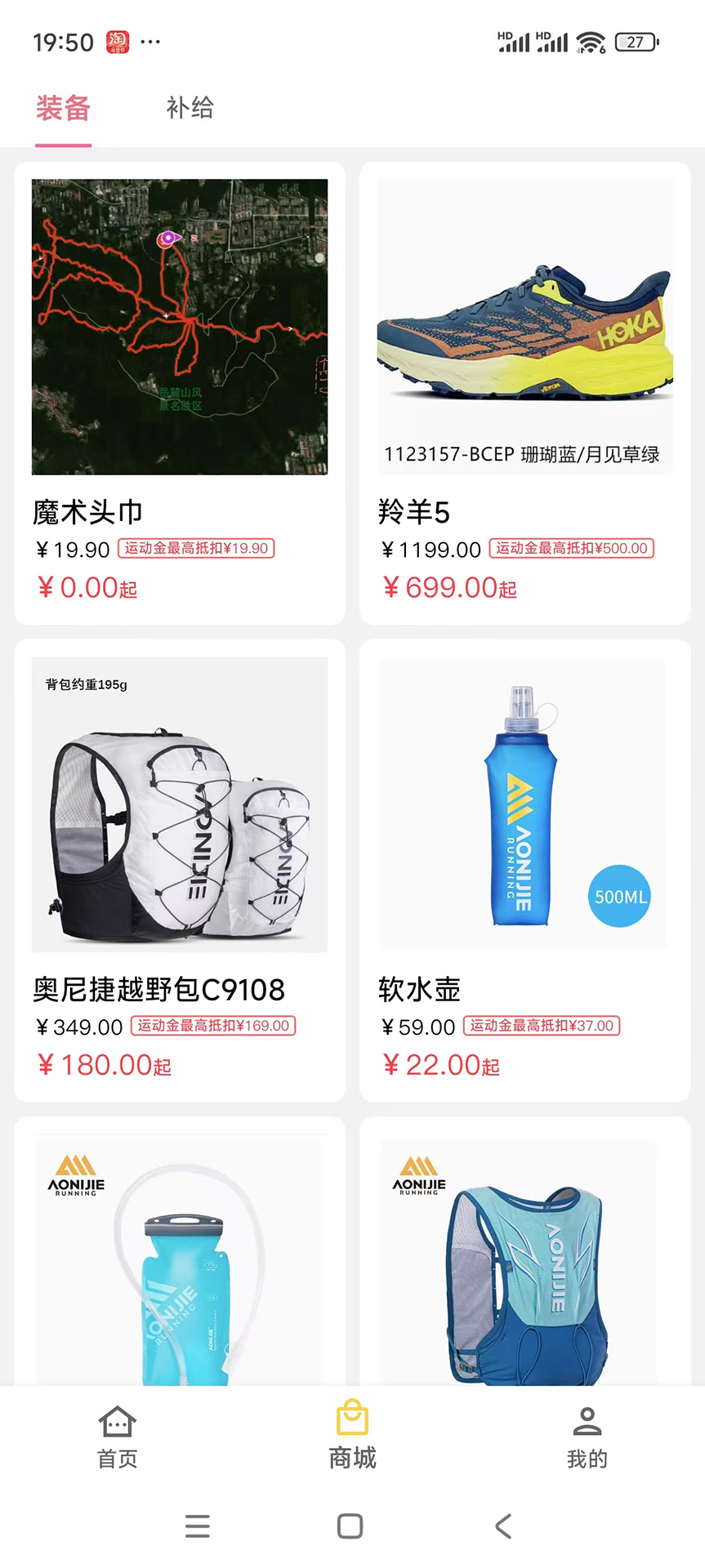Open the 我的 profile tab
Image resolution: width=705 pixels, height=1568 pixels.
click(x=587, y=1437)
